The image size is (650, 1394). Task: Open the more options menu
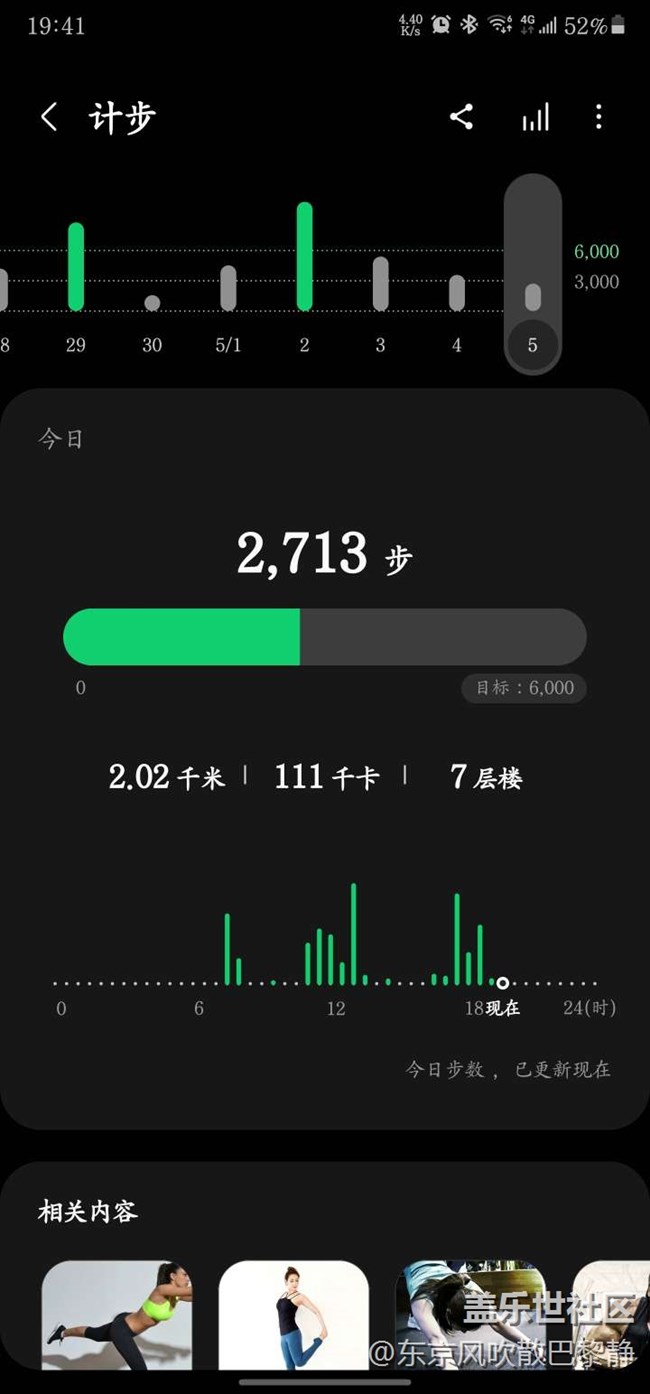(599, 117)
